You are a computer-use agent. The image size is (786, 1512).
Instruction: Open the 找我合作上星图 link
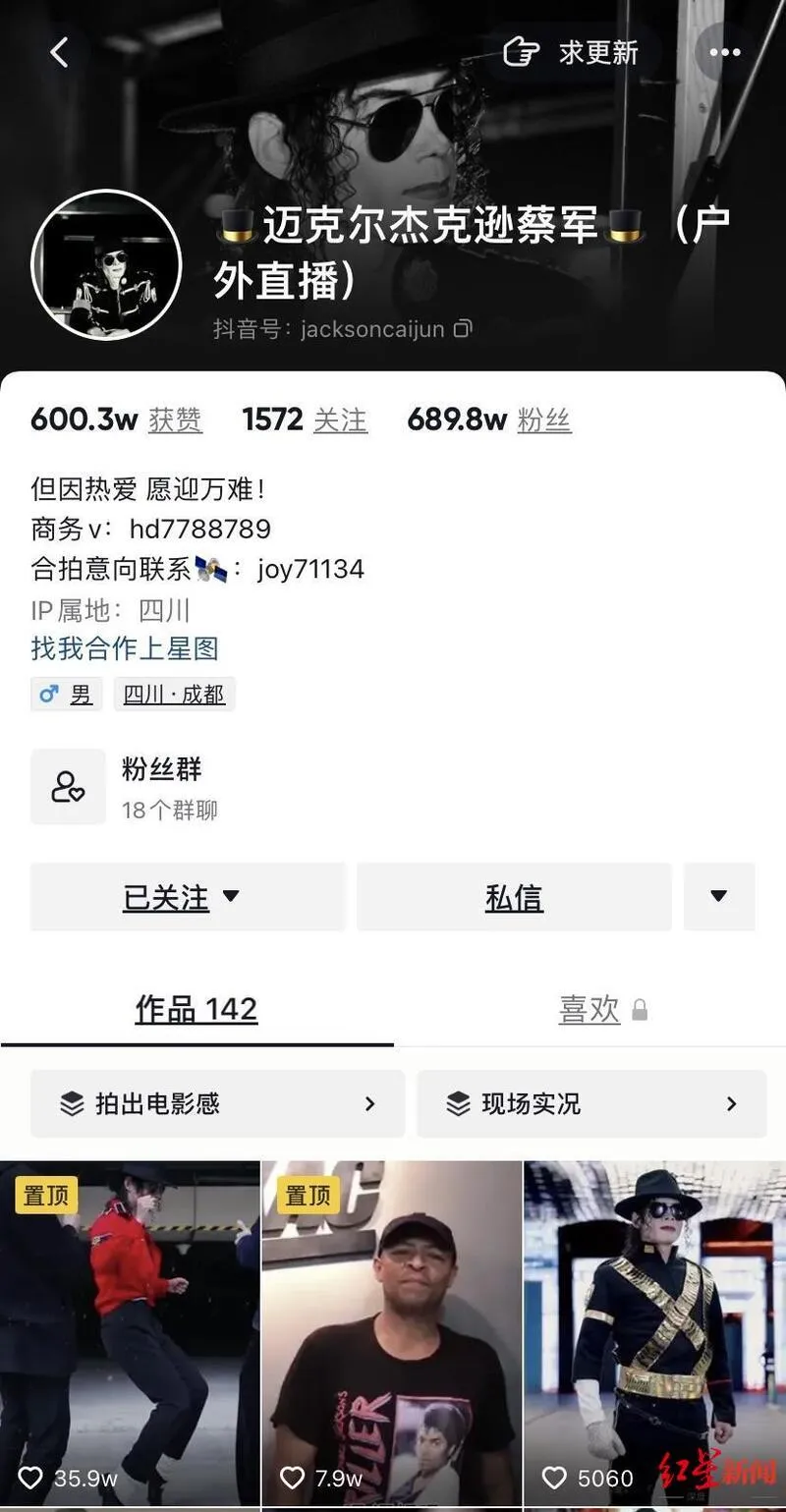pos(125,648)
